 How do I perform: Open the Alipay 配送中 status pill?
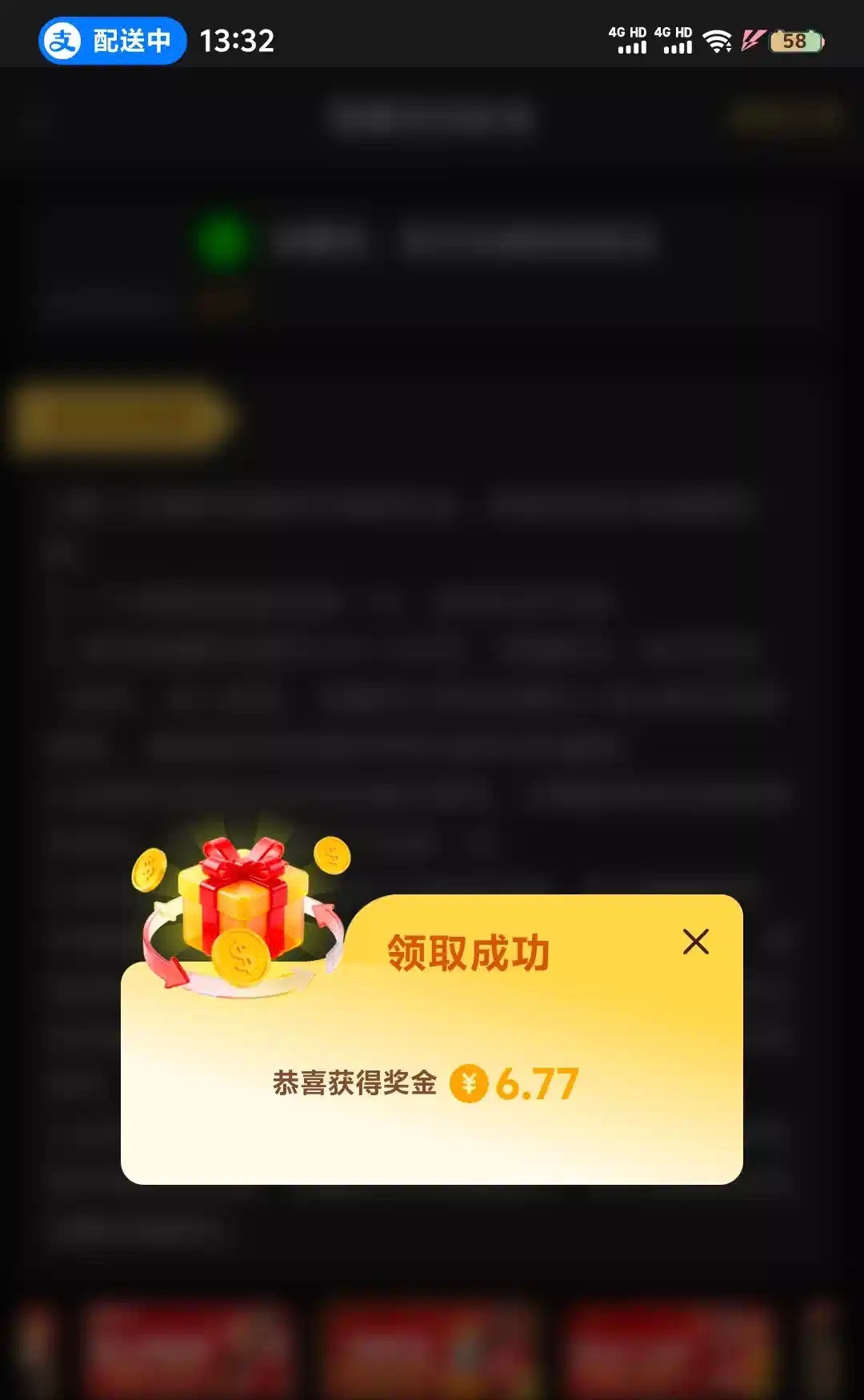pyautogui.click(x=112, y=41)
